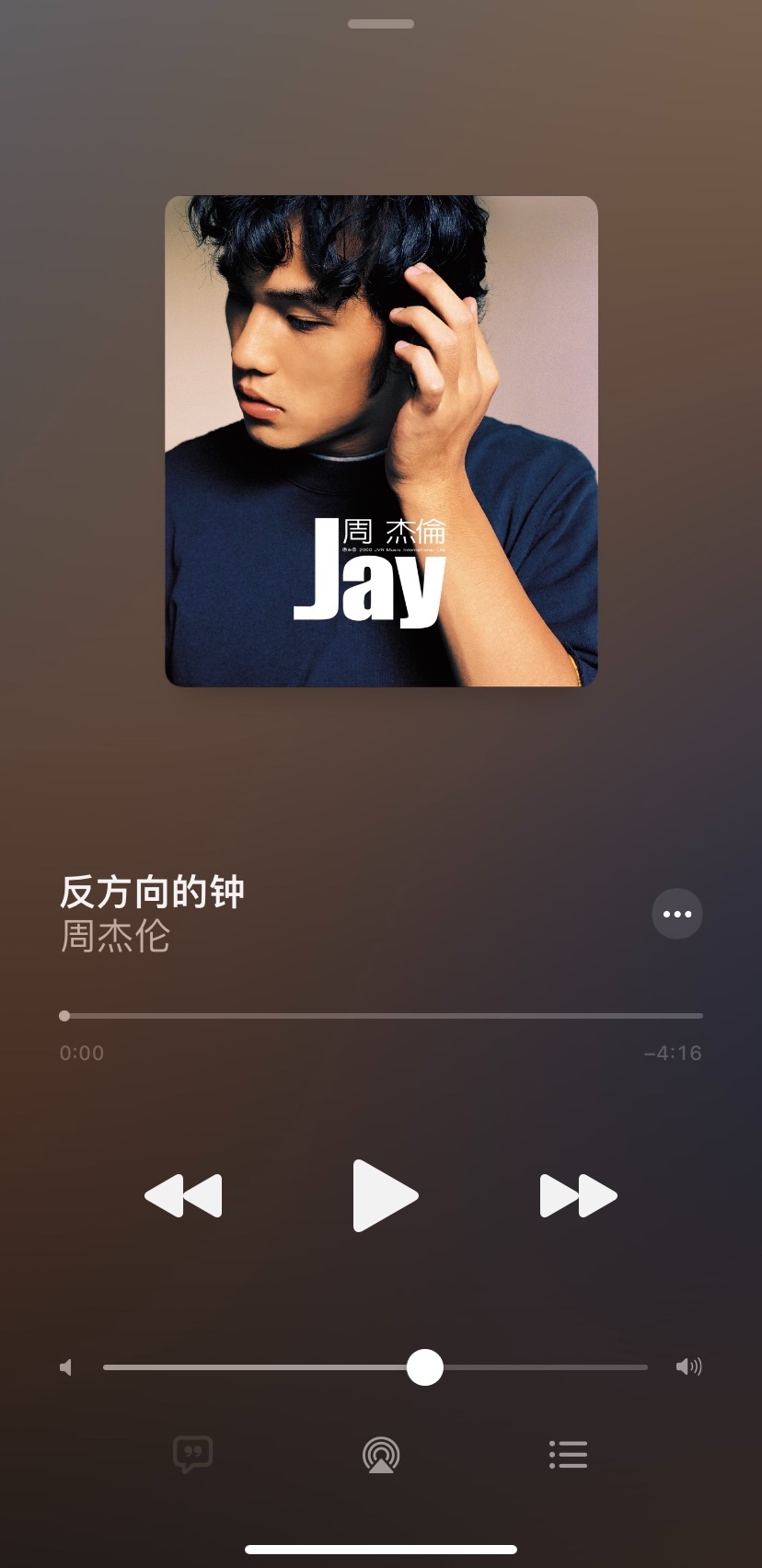The height and width of the screenshot is (1568, 762).
Task: Skip to the next track
Action: point(578,1195)
